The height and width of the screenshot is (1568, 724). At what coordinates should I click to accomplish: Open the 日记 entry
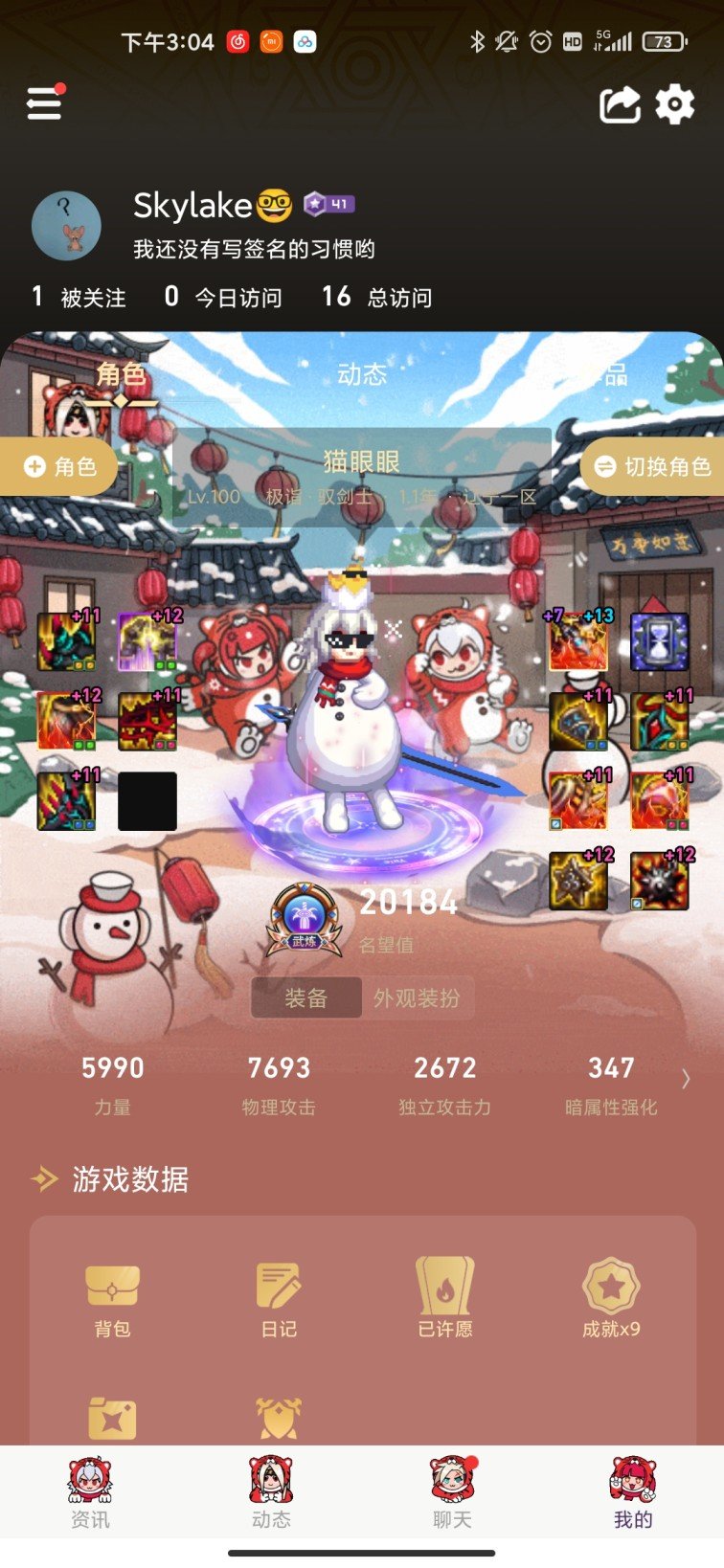click(279, 1298)
